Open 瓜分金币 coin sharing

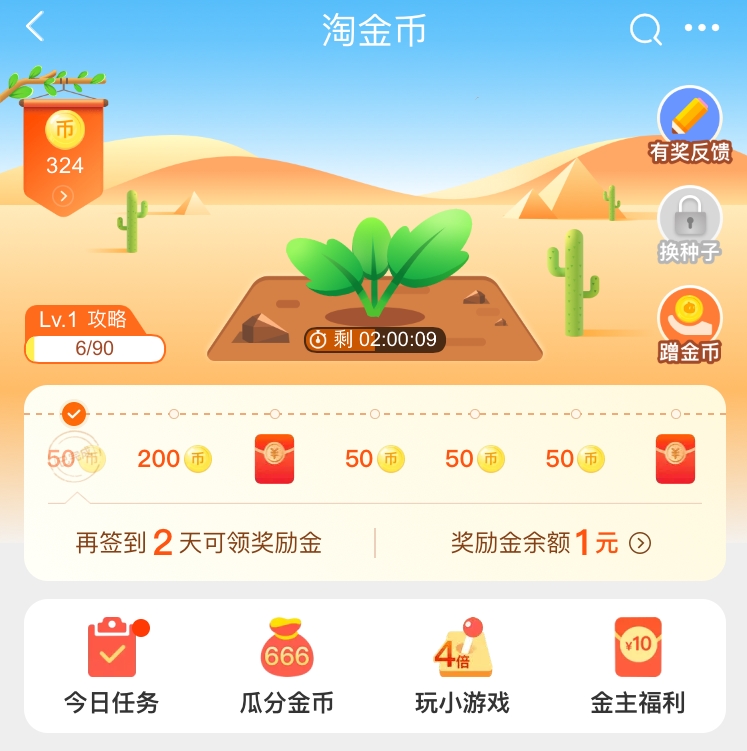pos(286,665)
